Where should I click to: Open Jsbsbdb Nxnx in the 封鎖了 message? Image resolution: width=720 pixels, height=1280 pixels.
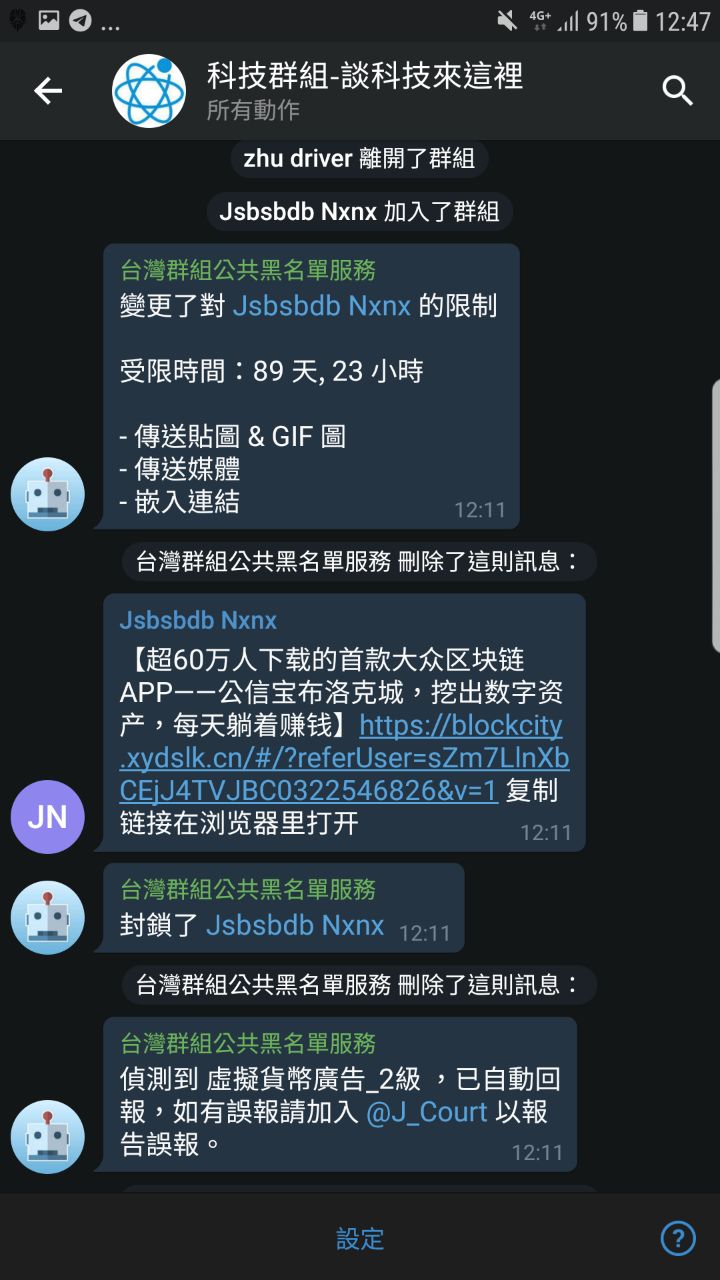295,926
